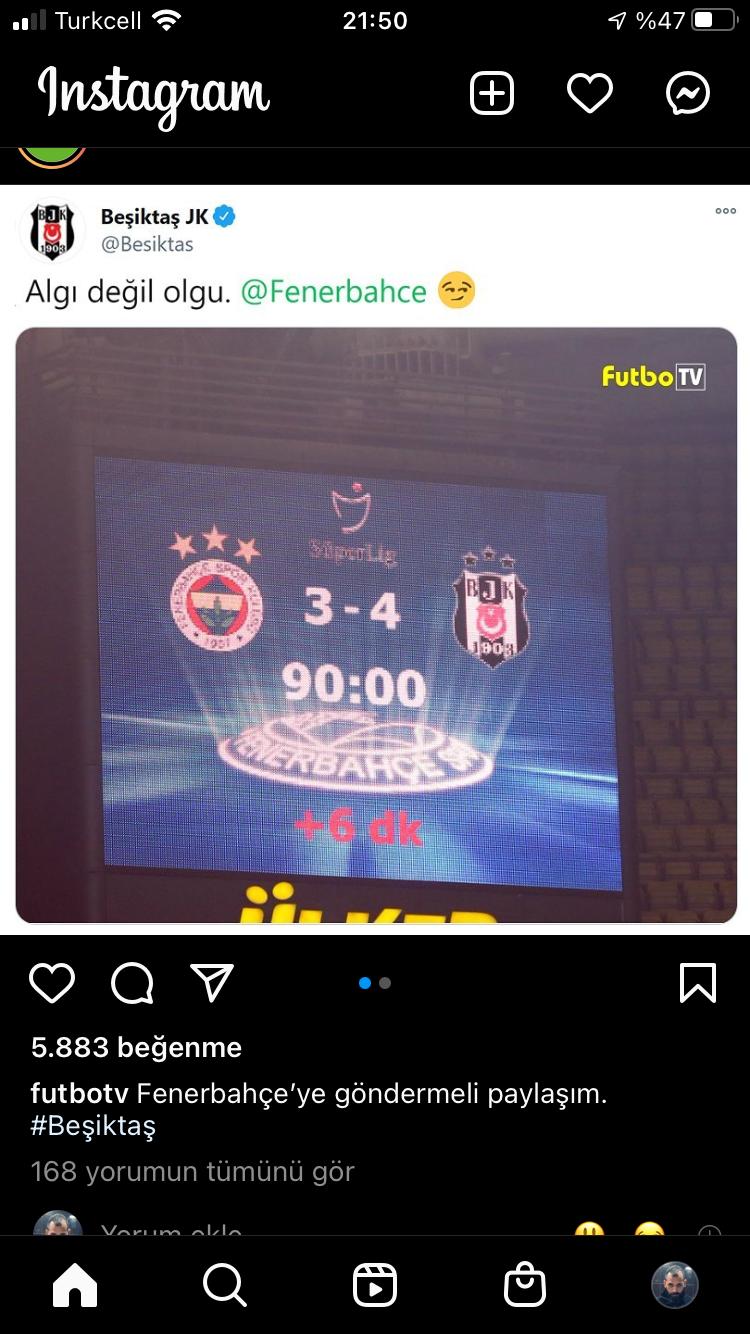Go to the Home tab
Image resolution: width=750 pixels, height=1334 pixels.
pos(75,1285)
